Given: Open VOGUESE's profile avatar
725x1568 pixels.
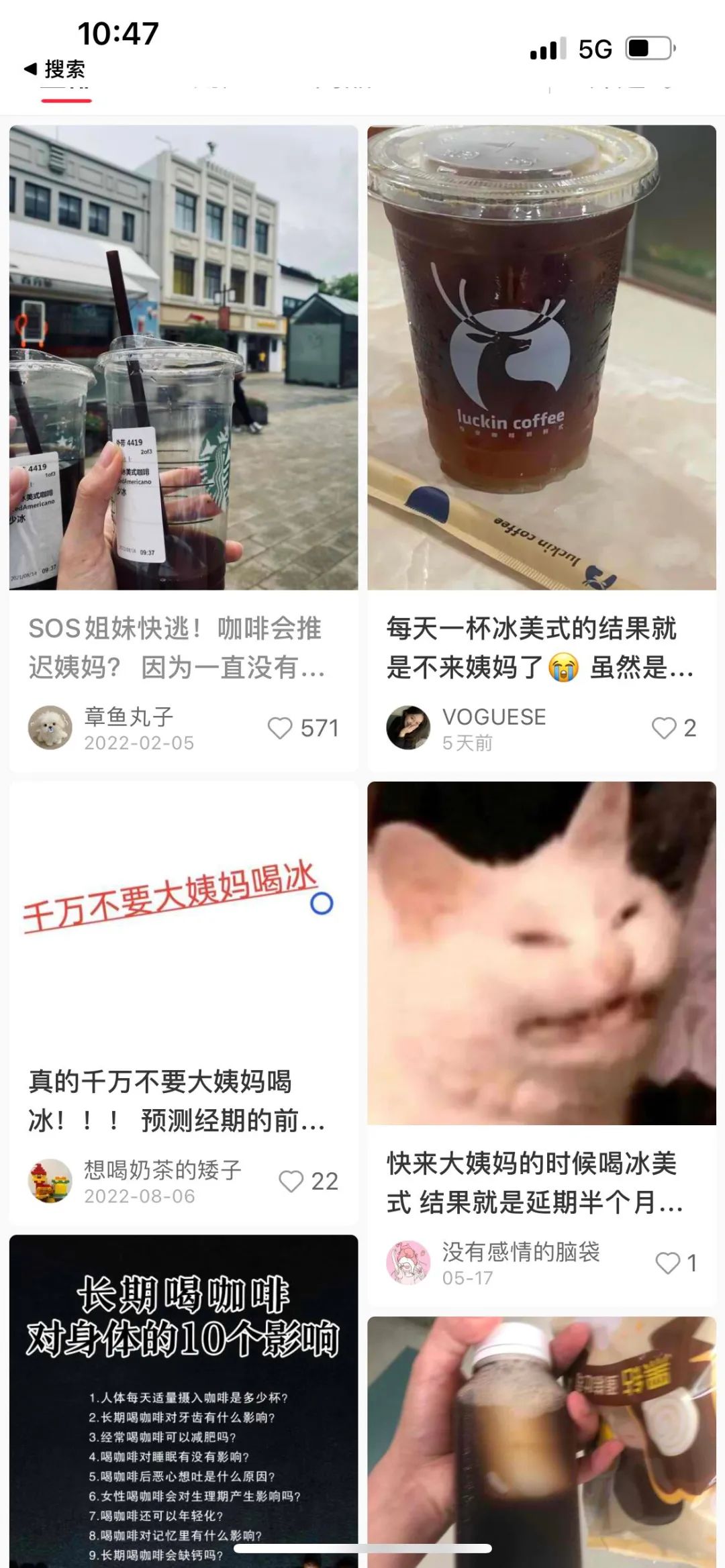Looking at the screenshot, I should pyautogui.click(x=408, y=727).
